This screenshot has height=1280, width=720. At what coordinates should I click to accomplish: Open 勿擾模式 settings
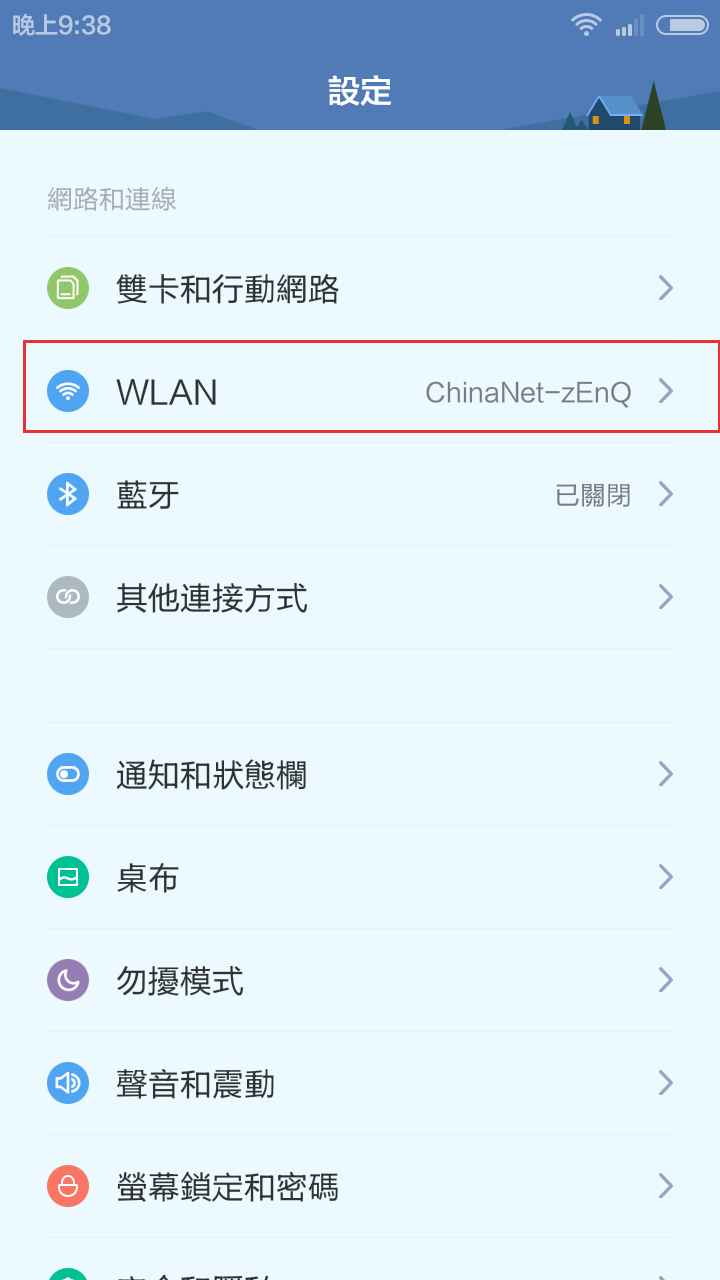(x=360, y=981)
